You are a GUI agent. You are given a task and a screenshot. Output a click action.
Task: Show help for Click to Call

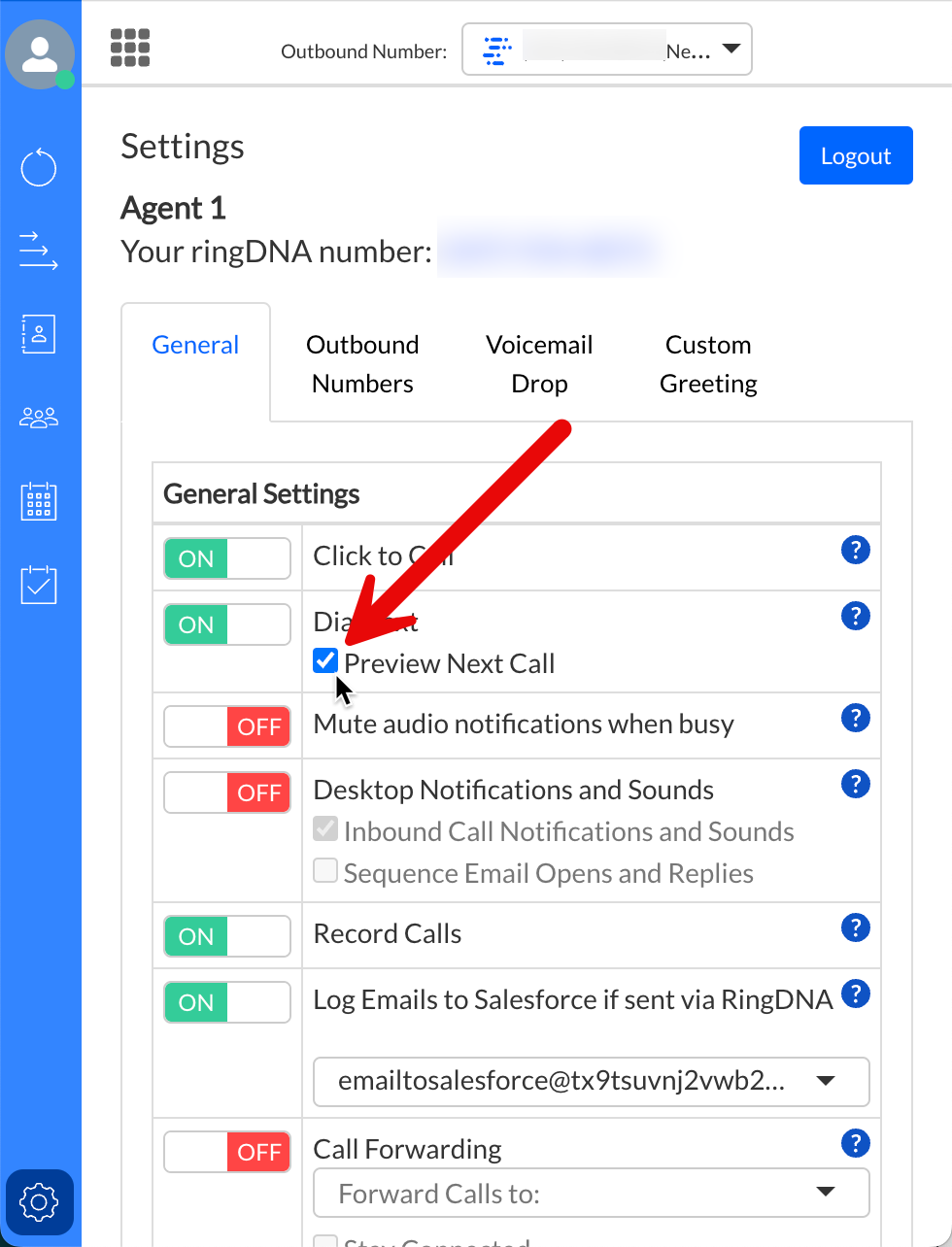coord(855,550)
